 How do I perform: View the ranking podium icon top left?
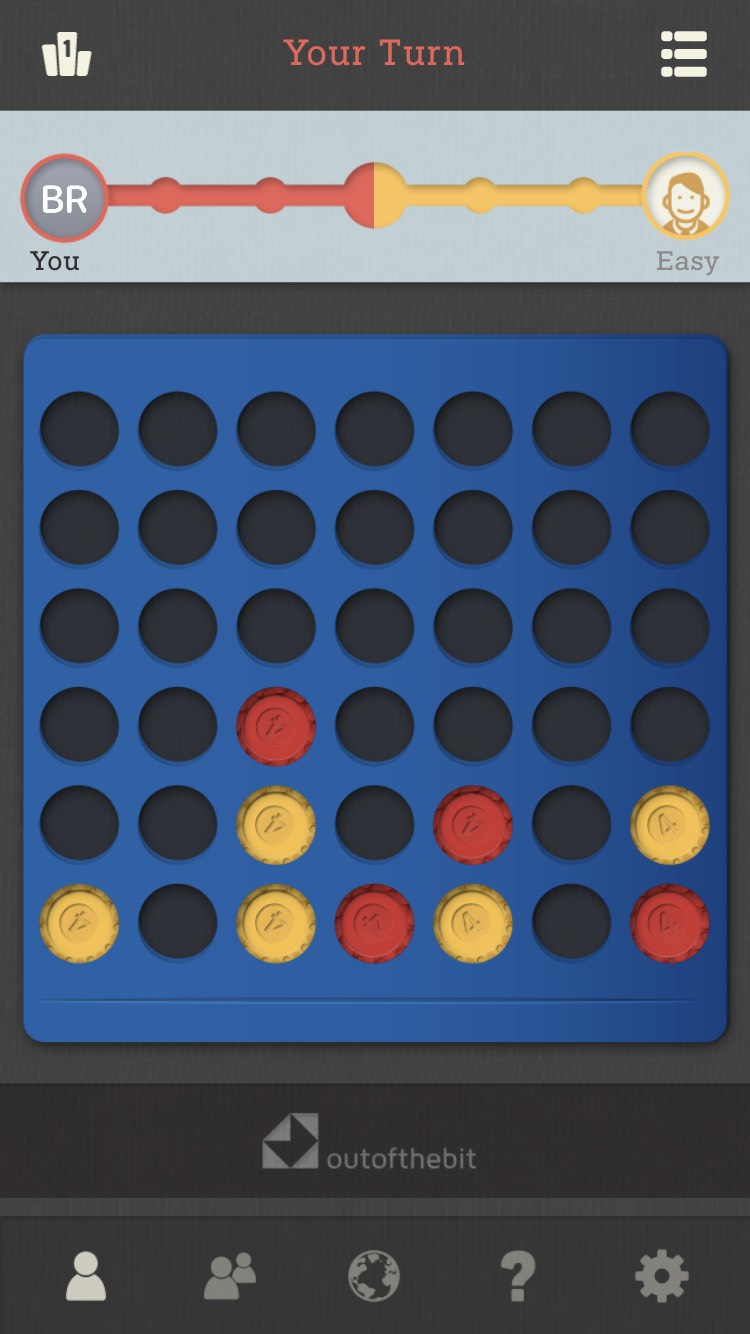click(x=66, y=55)
